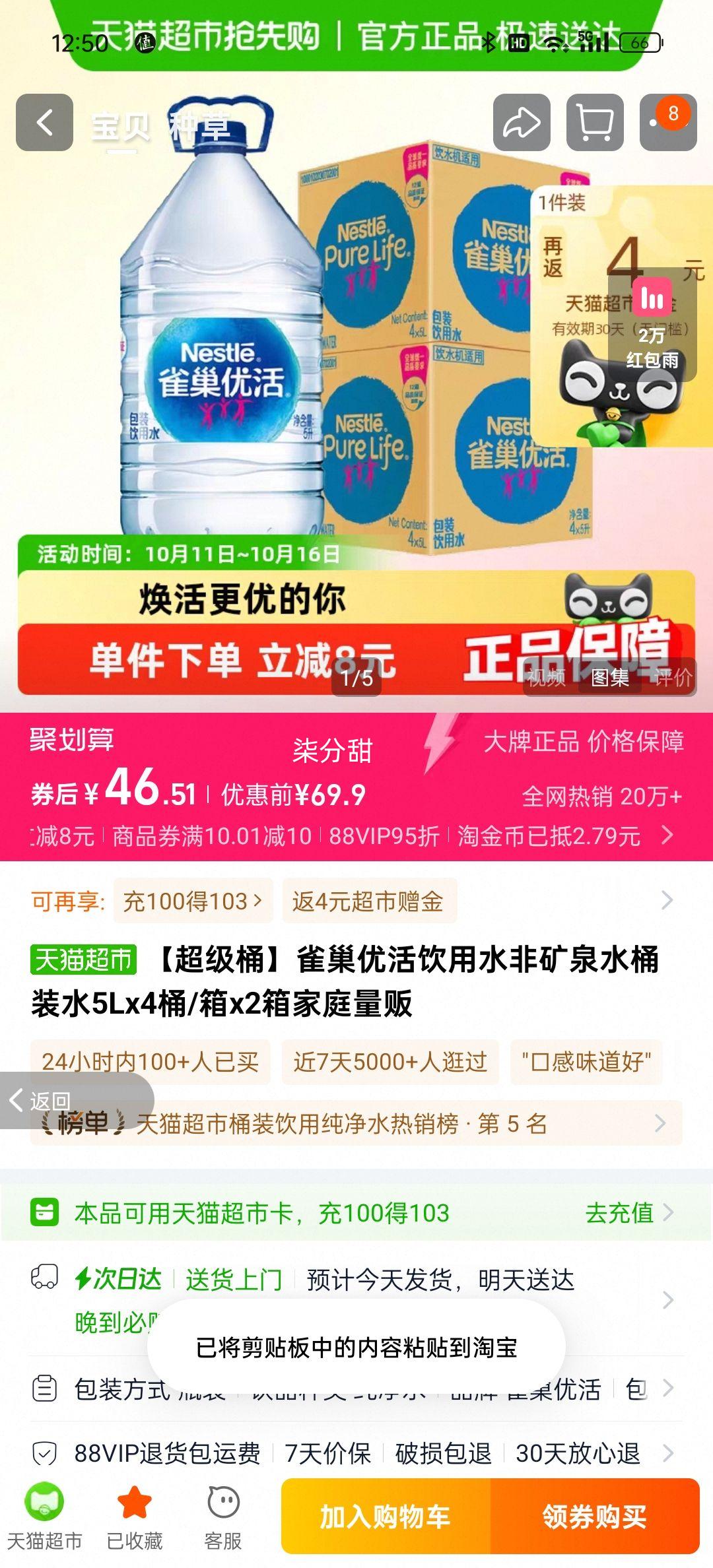Screen dimensions: 713x1568
Task: Tap 加入购物车 to add to cart
Action: click(x=385, y=1517)
